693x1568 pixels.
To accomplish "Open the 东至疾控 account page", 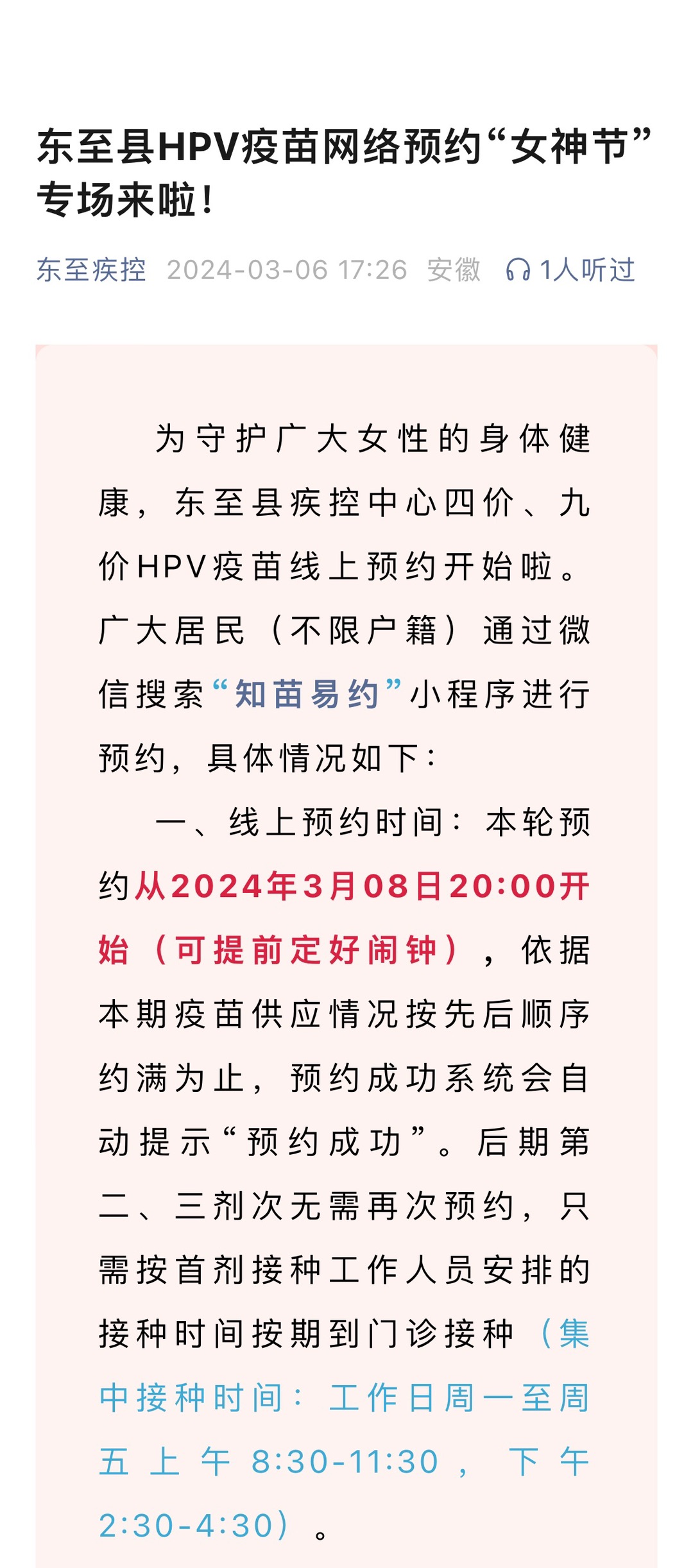I will (x=91, y=270).
